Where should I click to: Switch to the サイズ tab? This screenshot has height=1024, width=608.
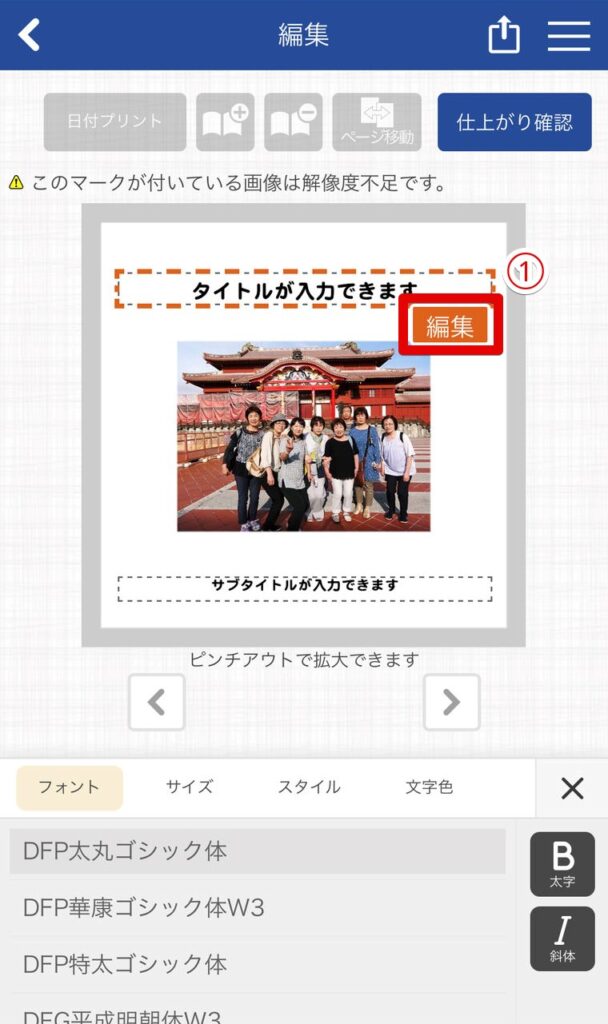(189, 787)
